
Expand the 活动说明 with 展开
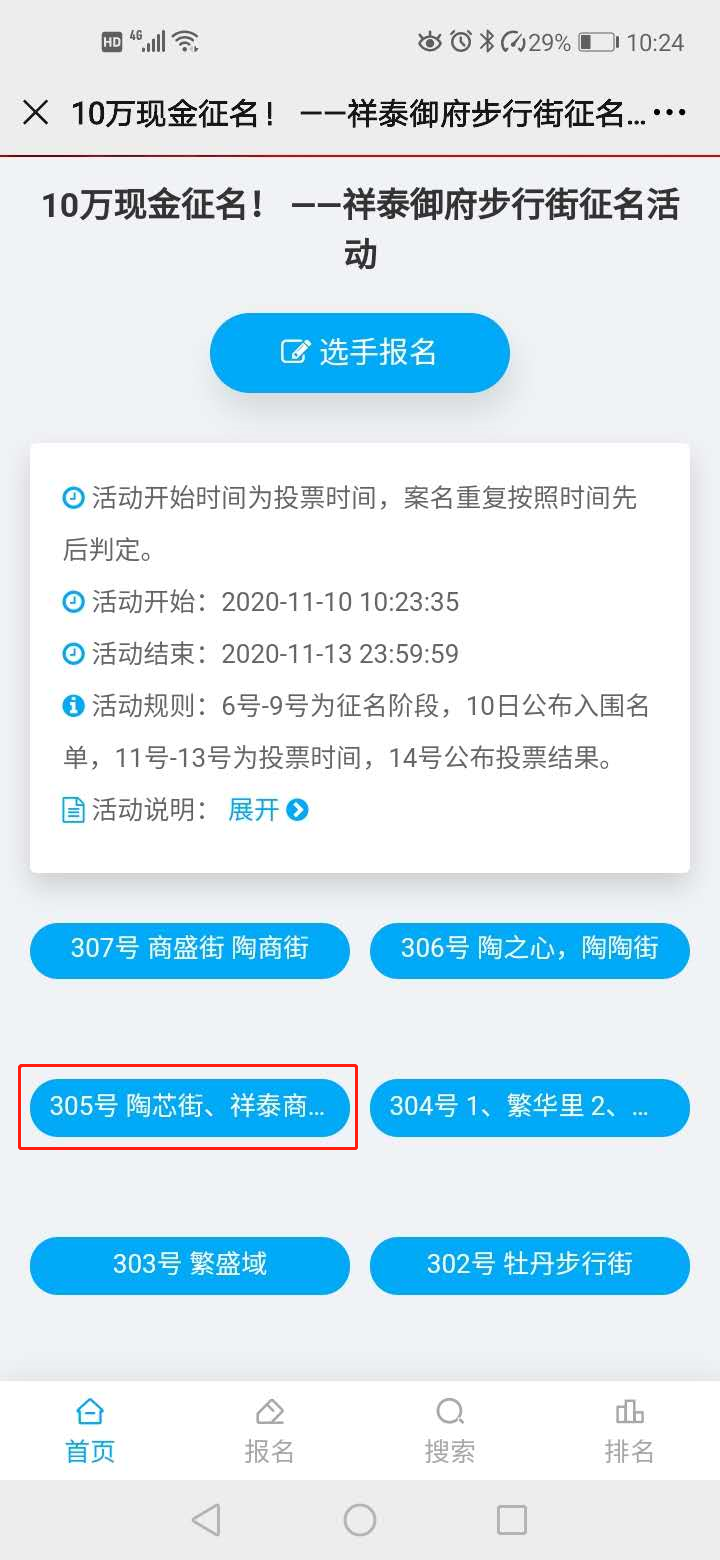point(268,810)
